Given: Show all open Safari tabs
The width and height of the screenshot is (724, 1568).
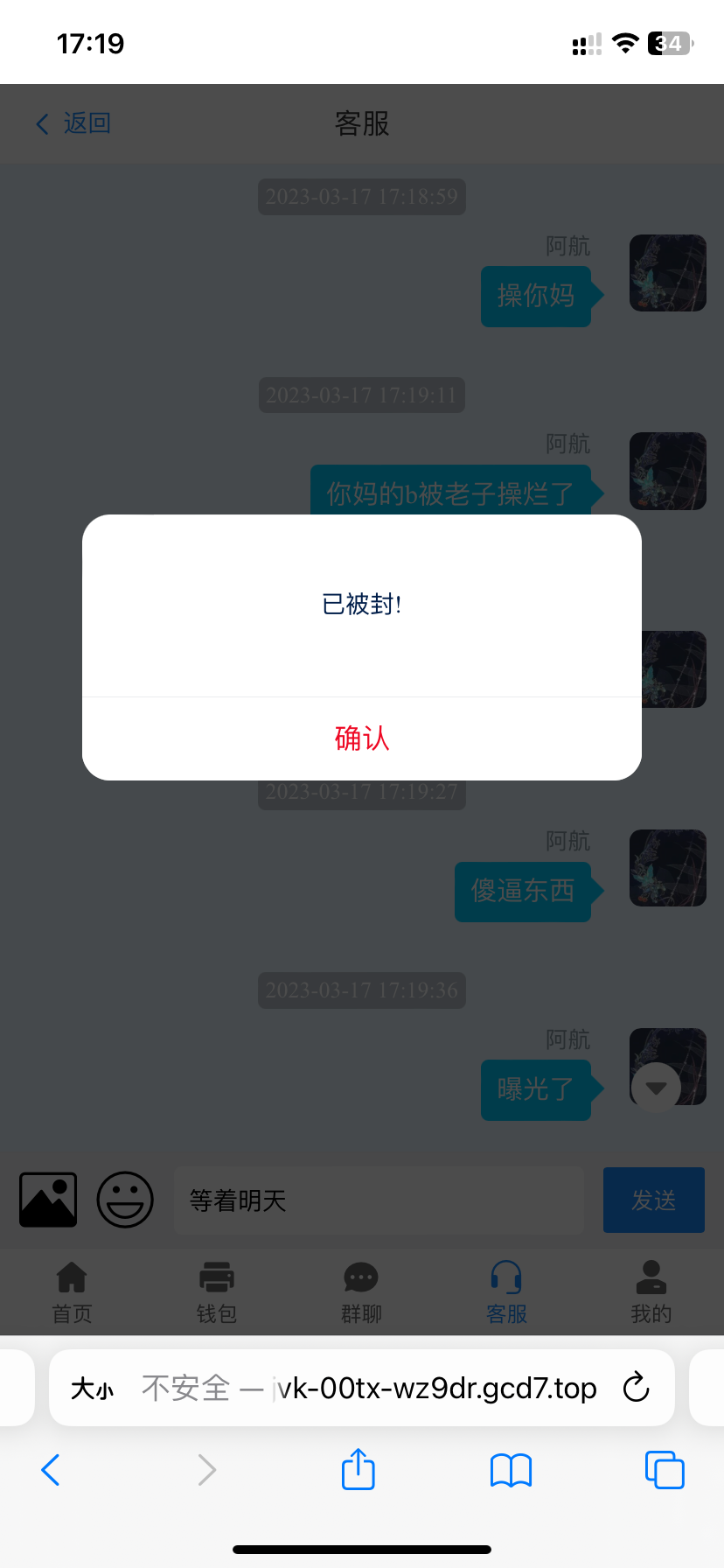Looking at the screenshot, I should [664, 1470].
